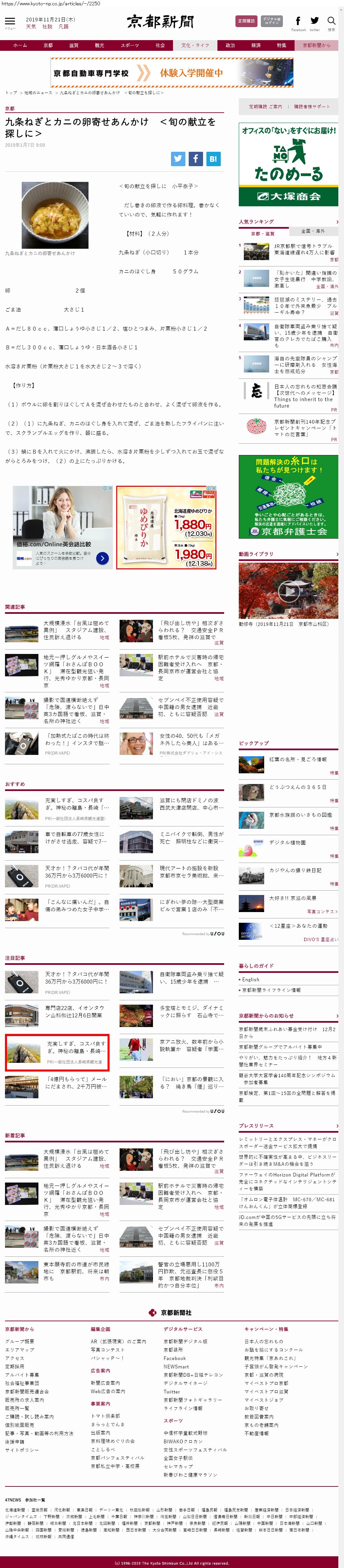Switch to the スポーツ nav tab
Screen dimensions: 344x1568
[x=130, y=46]
